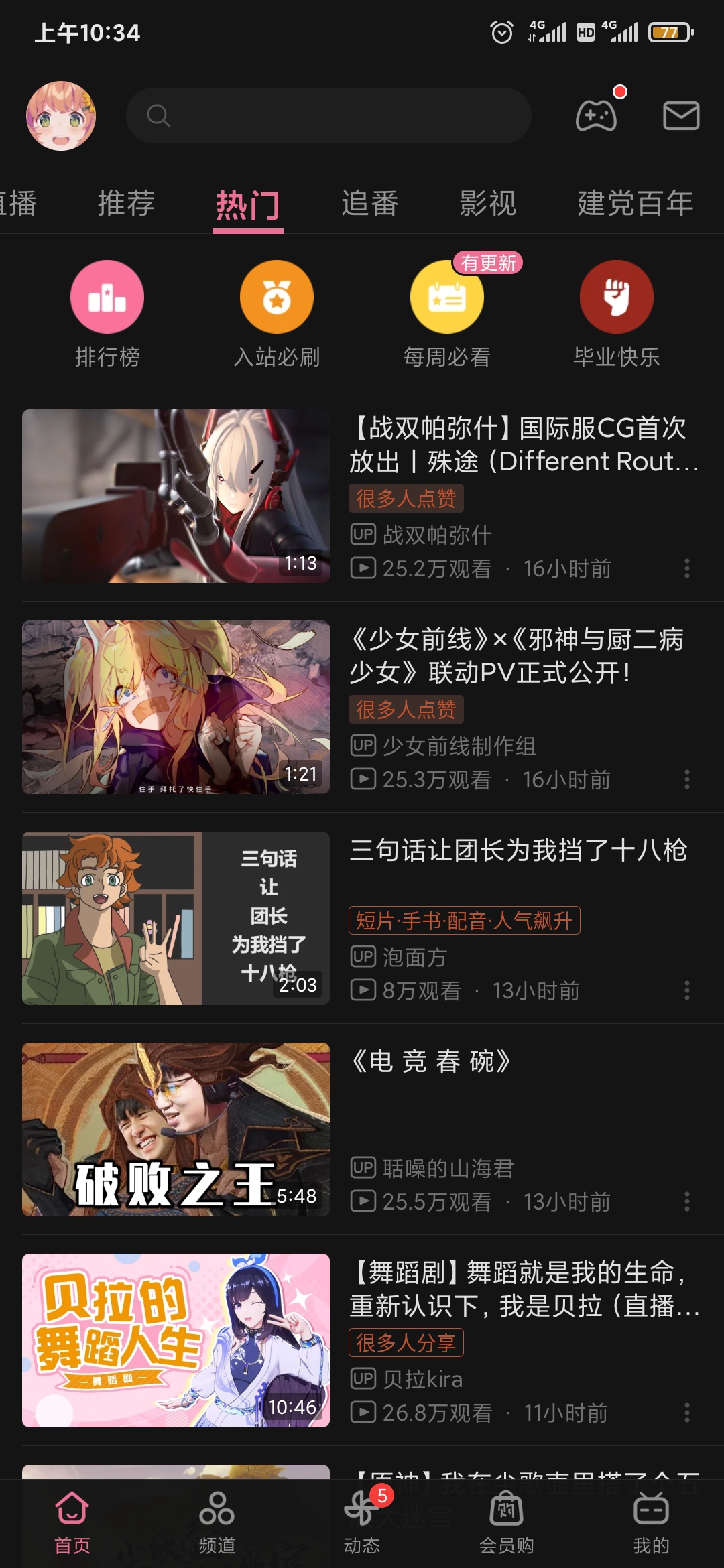Switch to the 追番 tab

(x=369, y=203)
